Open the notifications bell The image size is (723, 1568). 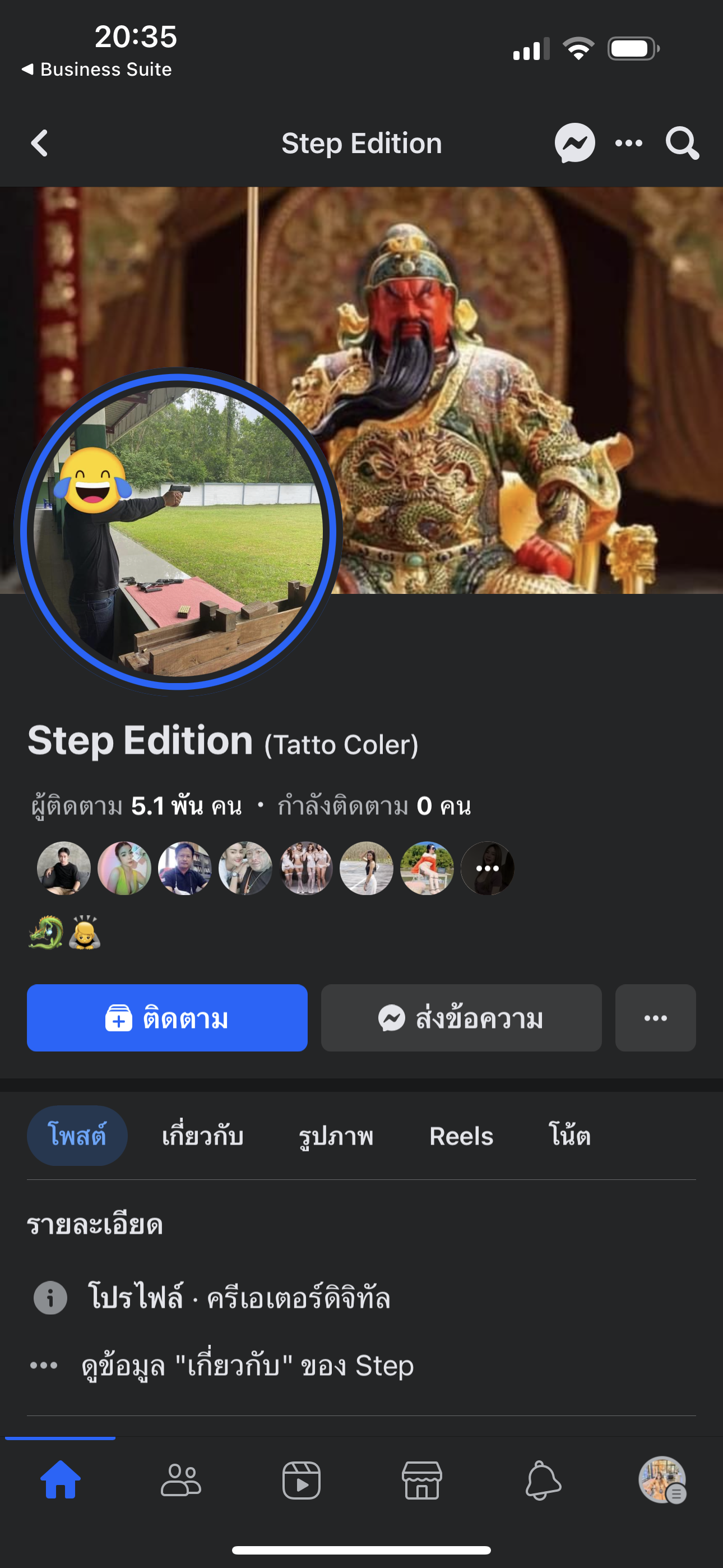click(543, 1480)
